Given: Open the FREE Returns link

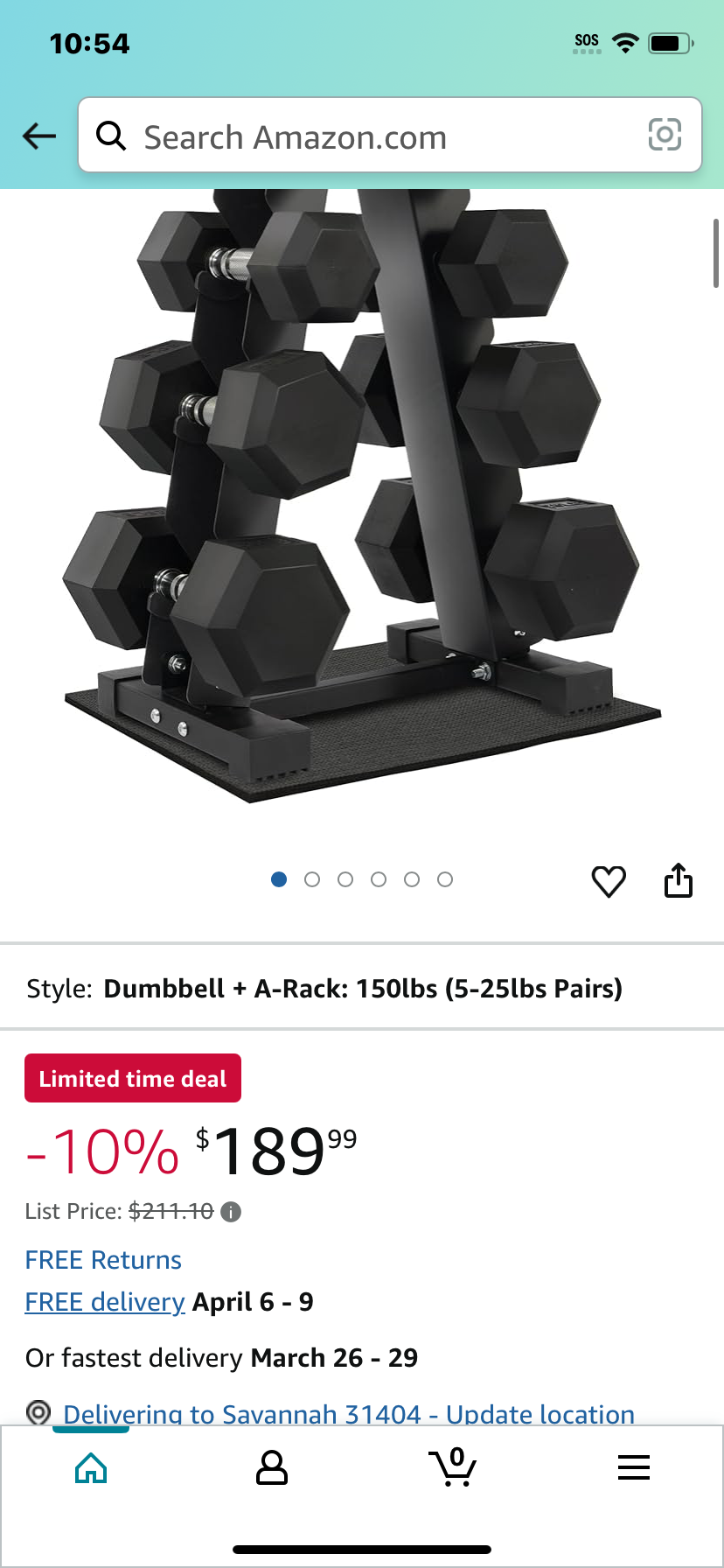Looking at the screenshot, I should tap(103, 1260).
